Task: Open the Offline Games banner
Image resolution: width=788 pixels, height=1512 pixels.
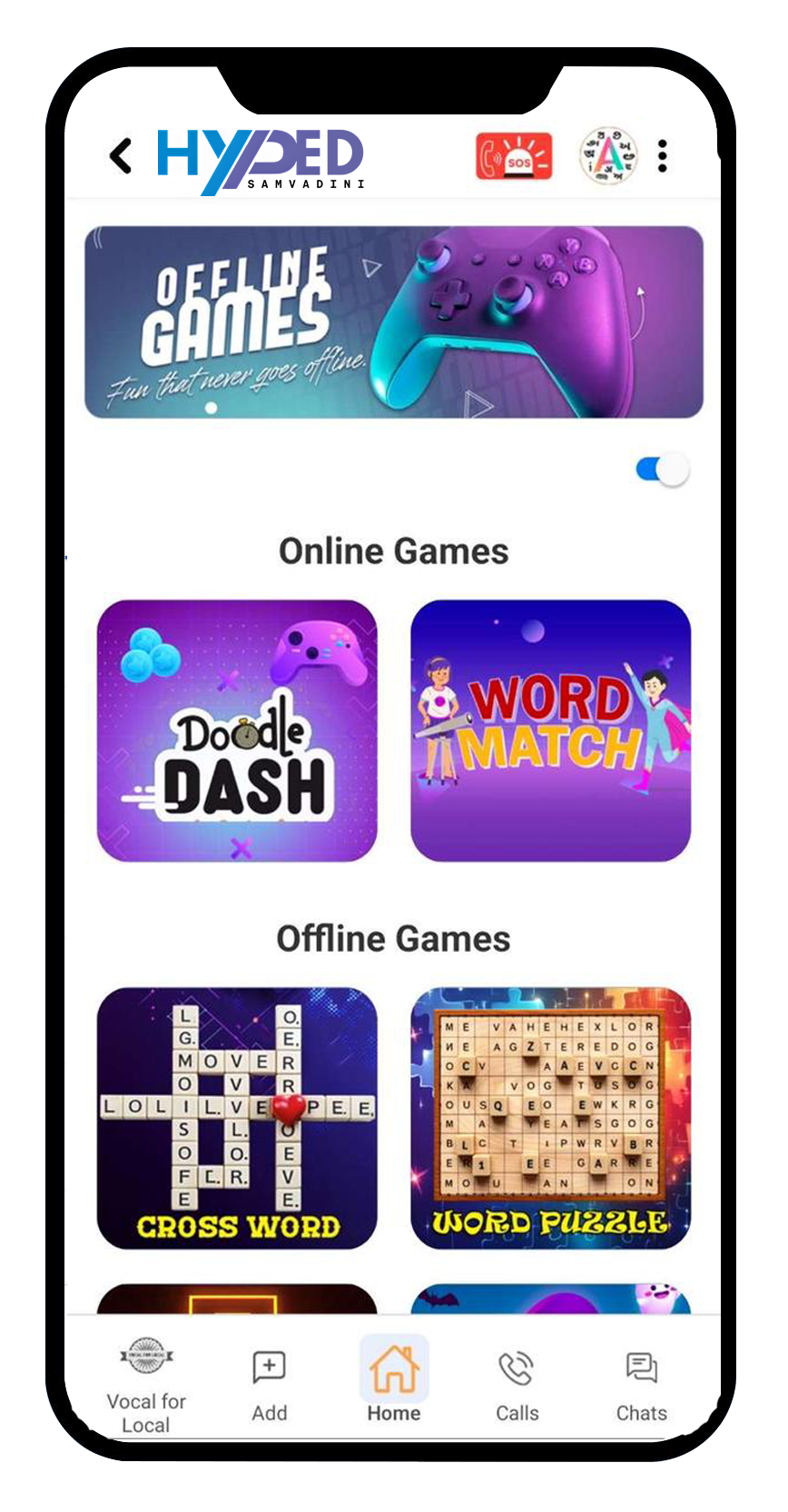Action: (x=394, y=322)
